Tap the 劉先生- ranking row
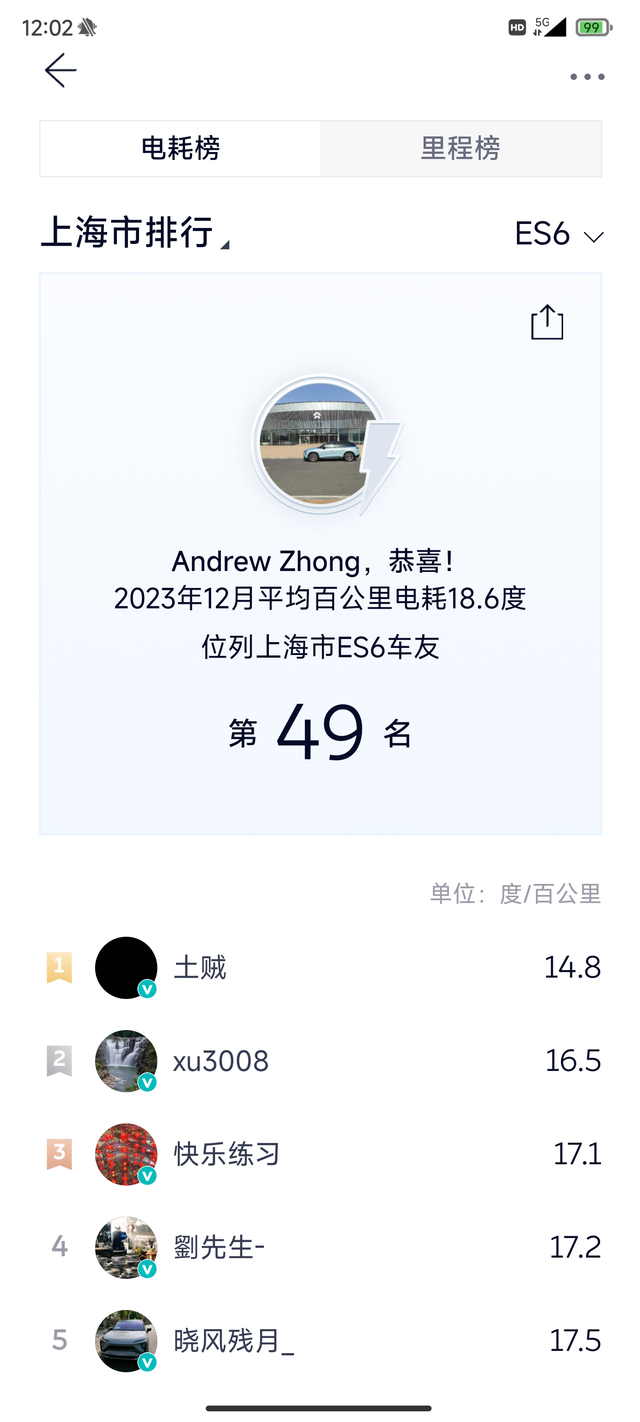The width and height of the screenshot is (640, 1422). point(320,1247)
